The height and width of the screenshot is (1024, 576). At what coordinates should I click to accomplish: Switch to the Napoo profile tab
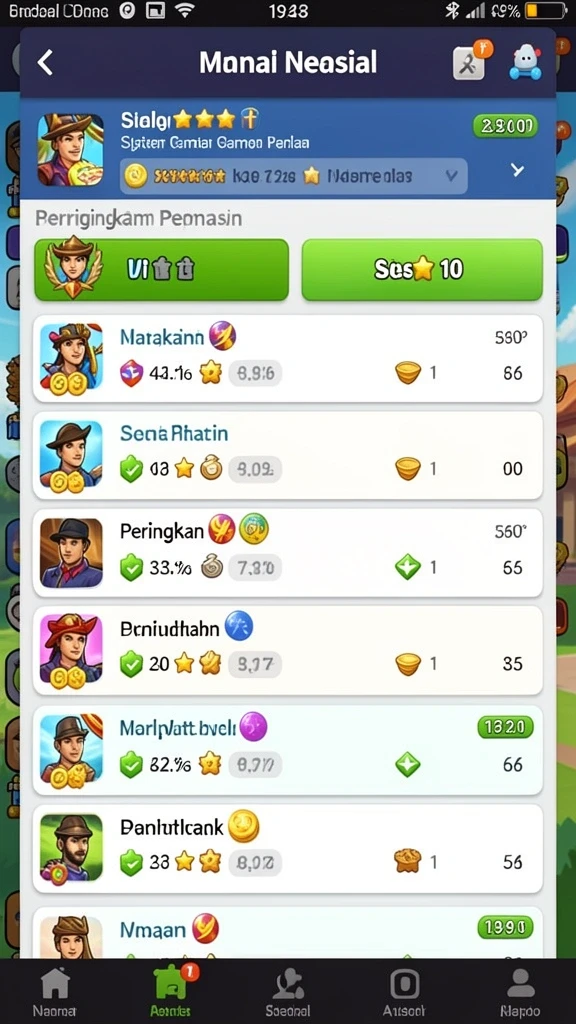(x=520, y=993)
